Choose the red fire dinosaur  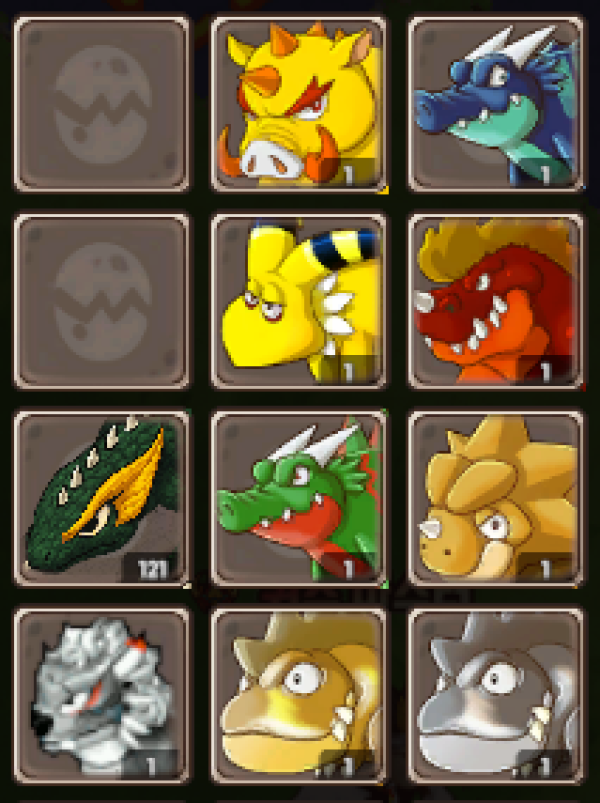(x=497, y=301)
